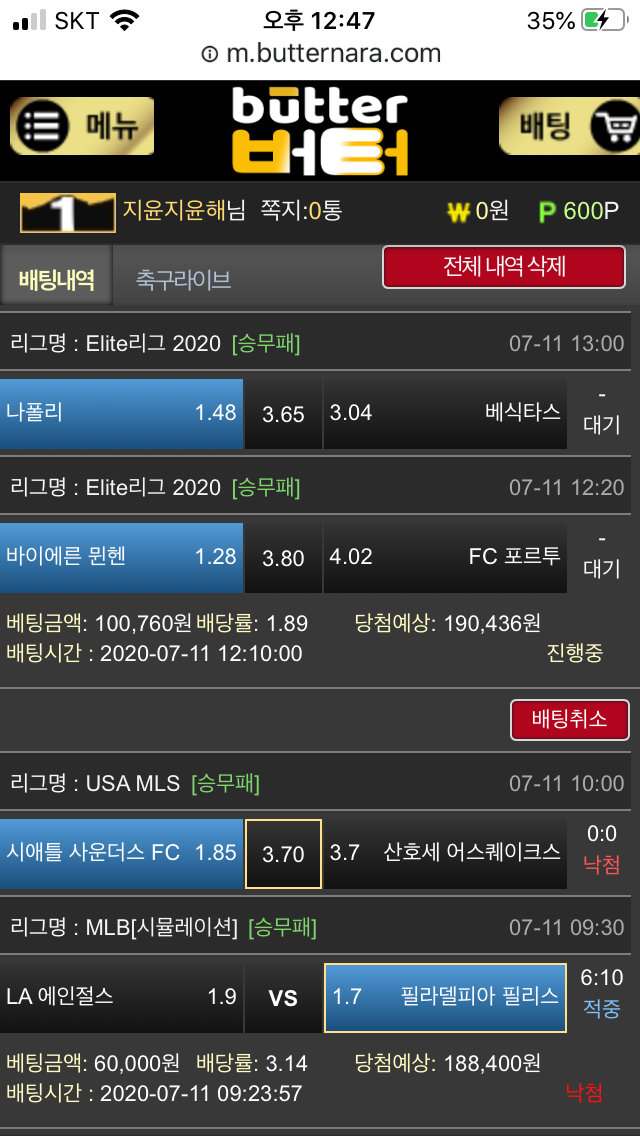
Task: Tap 전체 내역 삭제 button
Action: point(504,267)
